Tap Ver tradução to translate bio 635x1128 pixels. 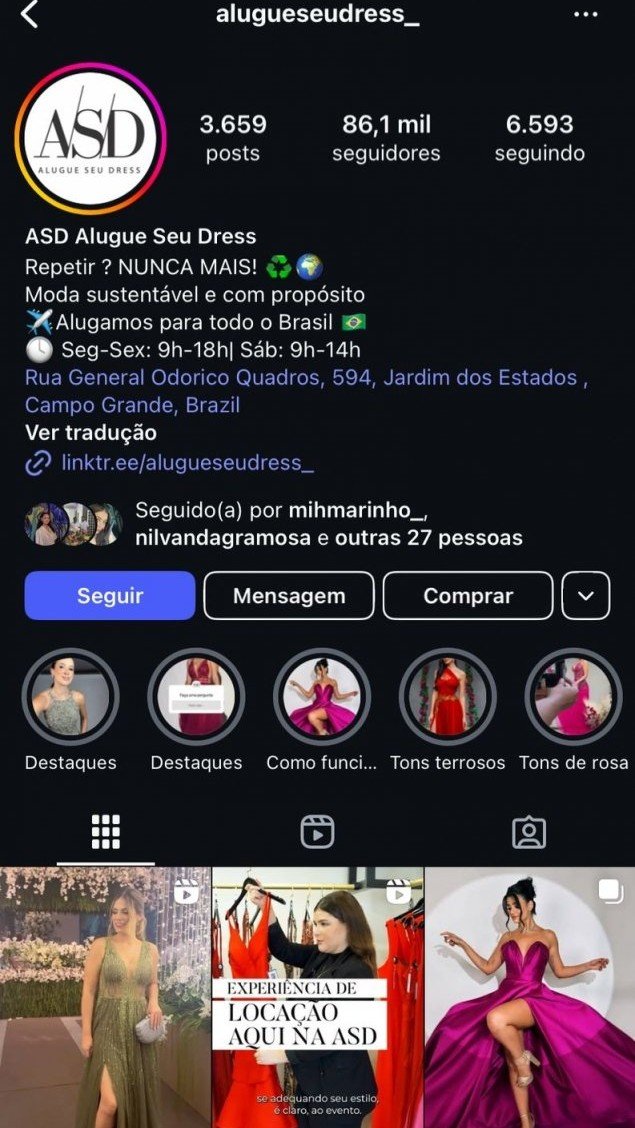90,433
